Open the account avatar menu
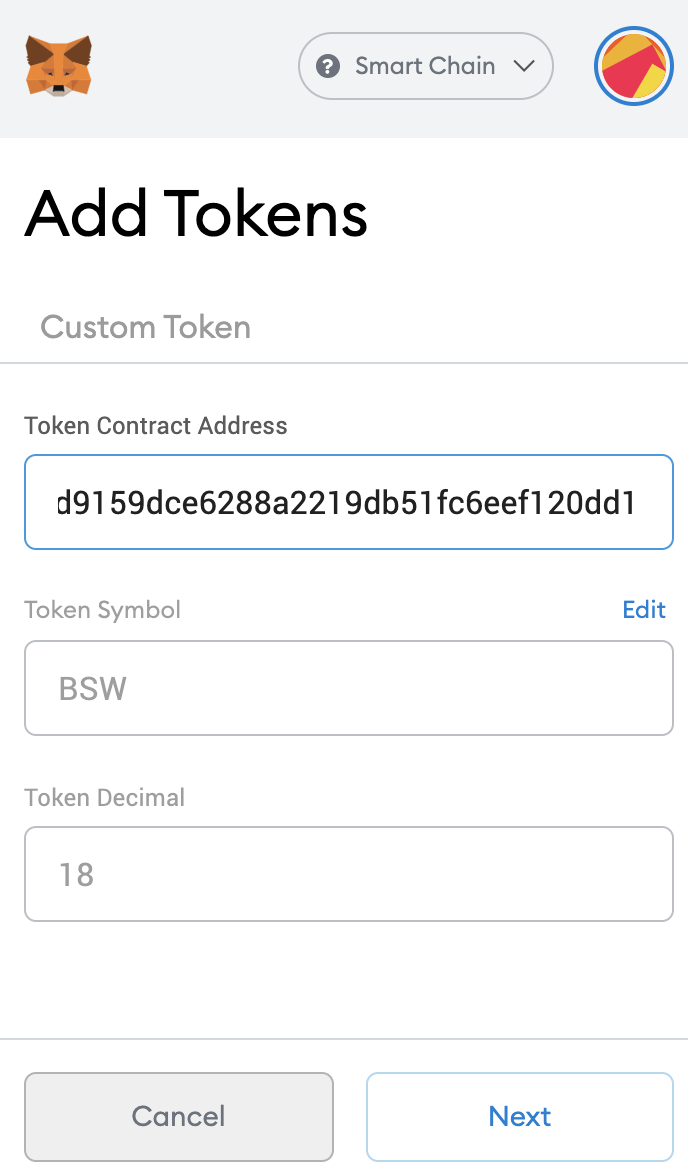 634,66
